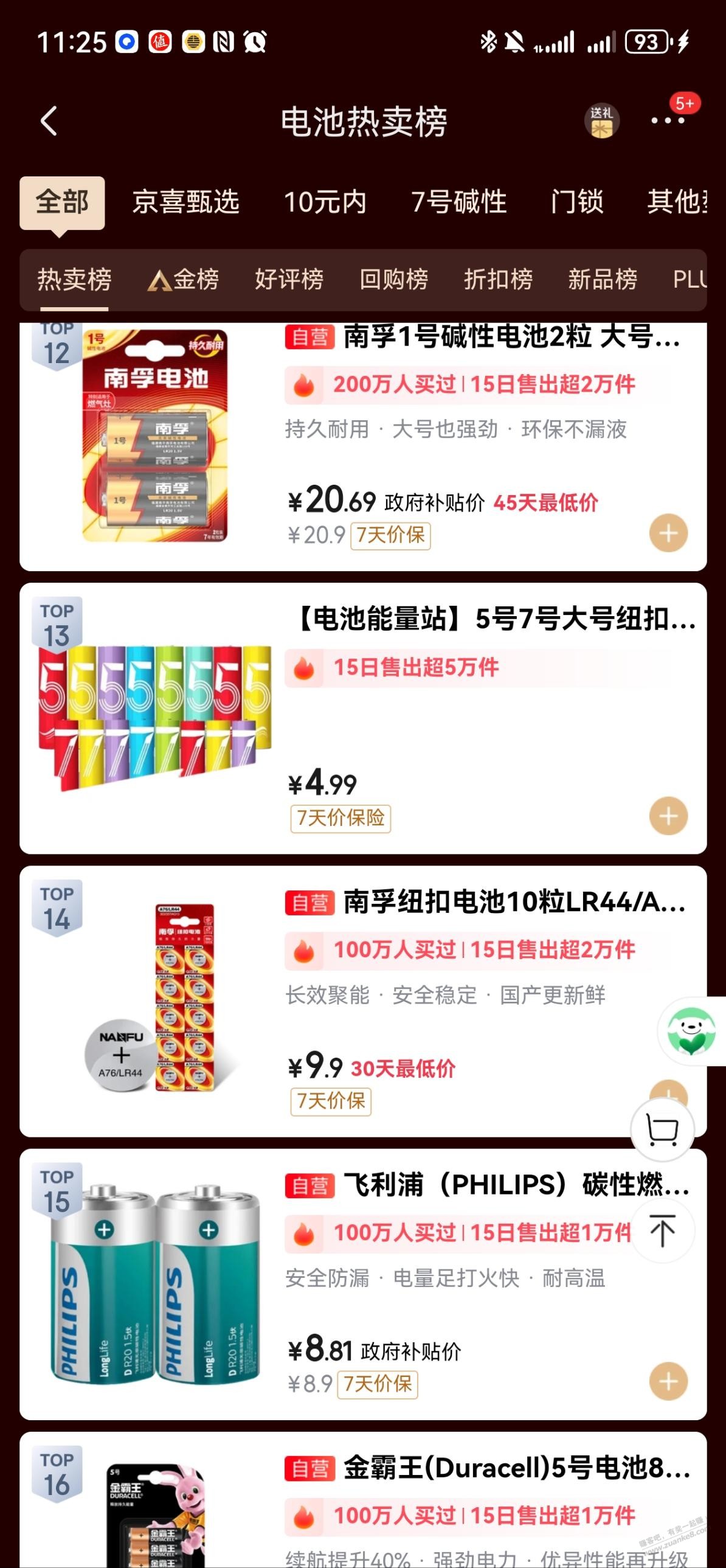Jump back to the top of the list

point(662,1231)
